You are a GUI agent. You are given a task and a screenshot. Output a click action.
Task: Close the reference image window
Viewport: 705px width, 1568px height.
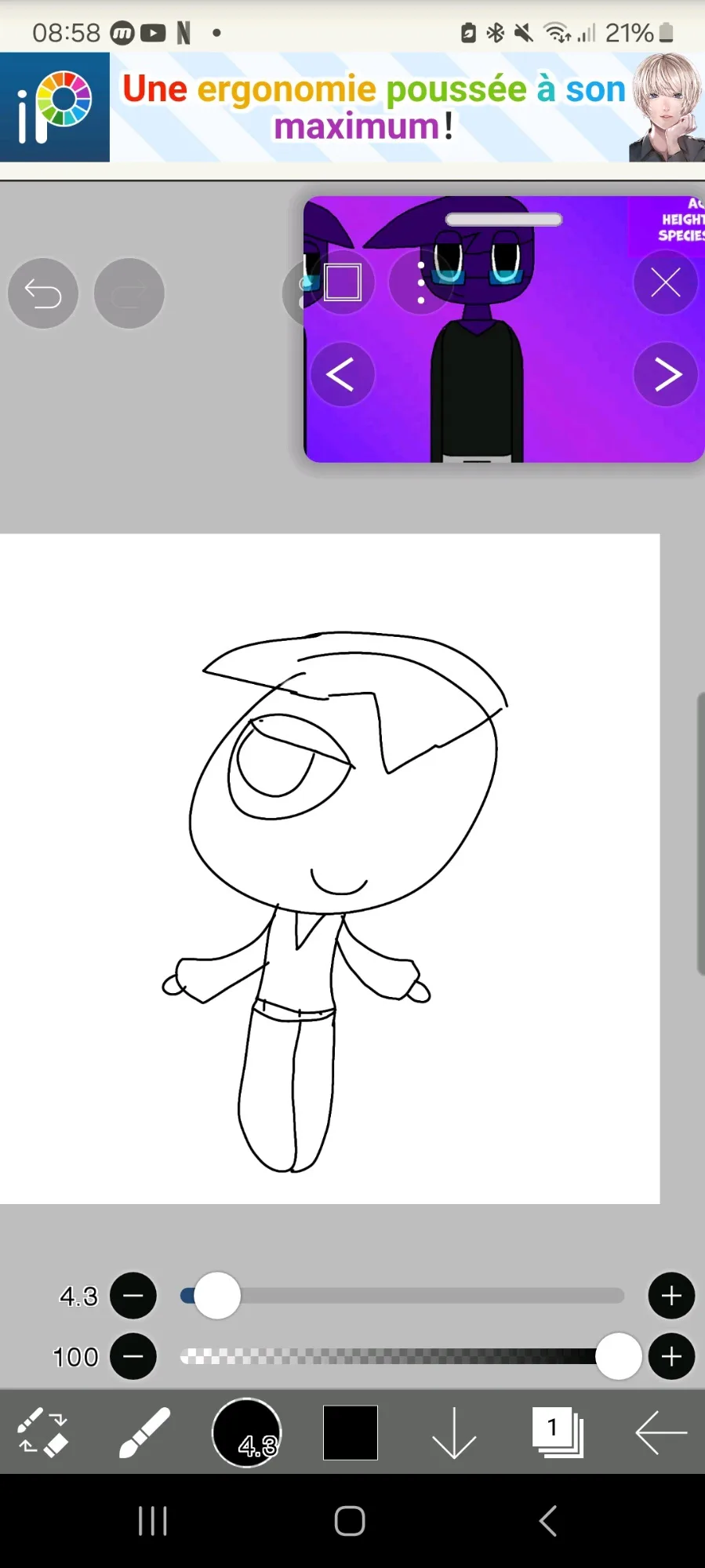665,282
